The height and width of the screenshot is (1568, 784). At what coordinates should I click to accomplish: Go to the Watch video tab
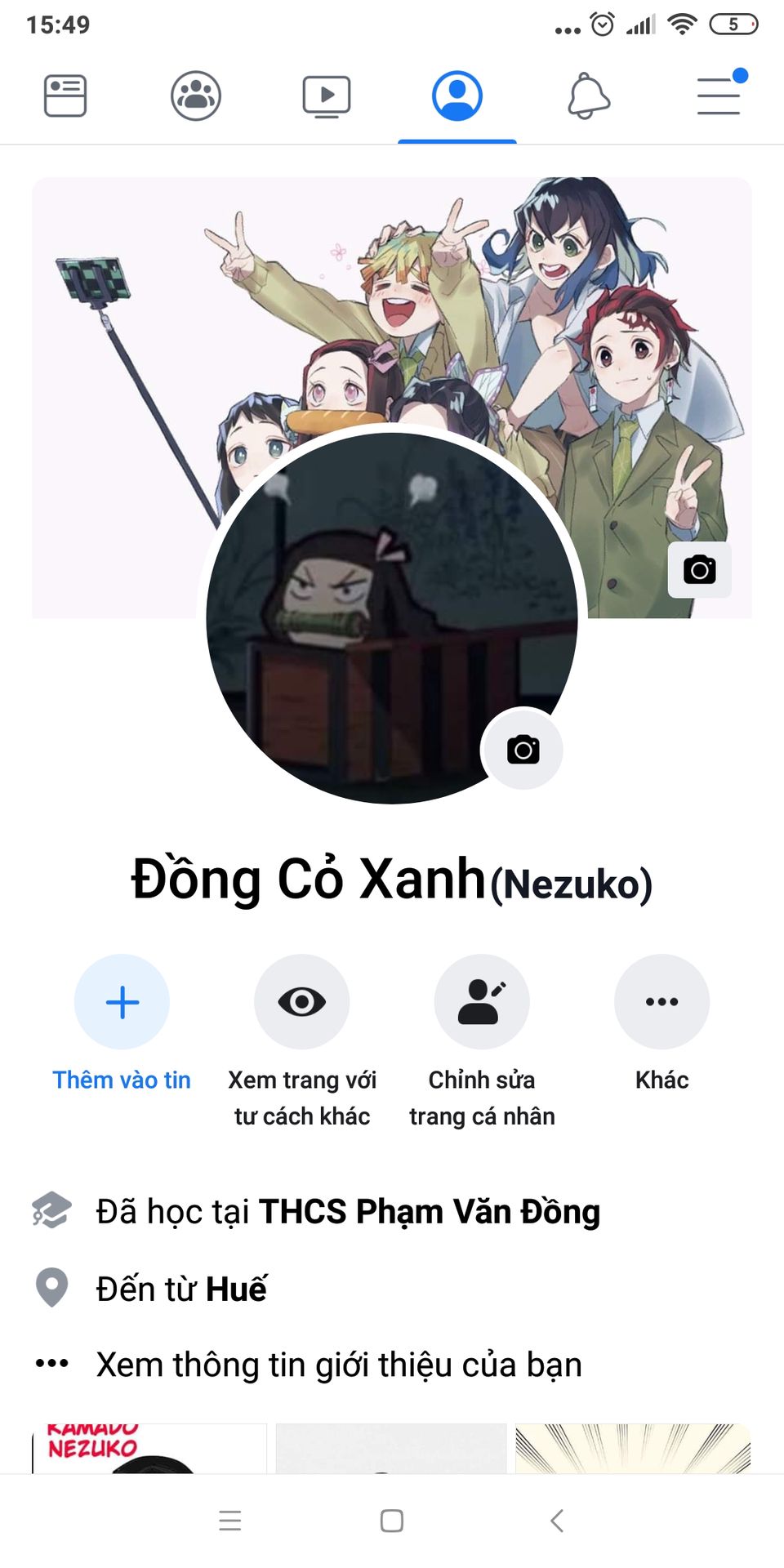click(x=327, y=96)
